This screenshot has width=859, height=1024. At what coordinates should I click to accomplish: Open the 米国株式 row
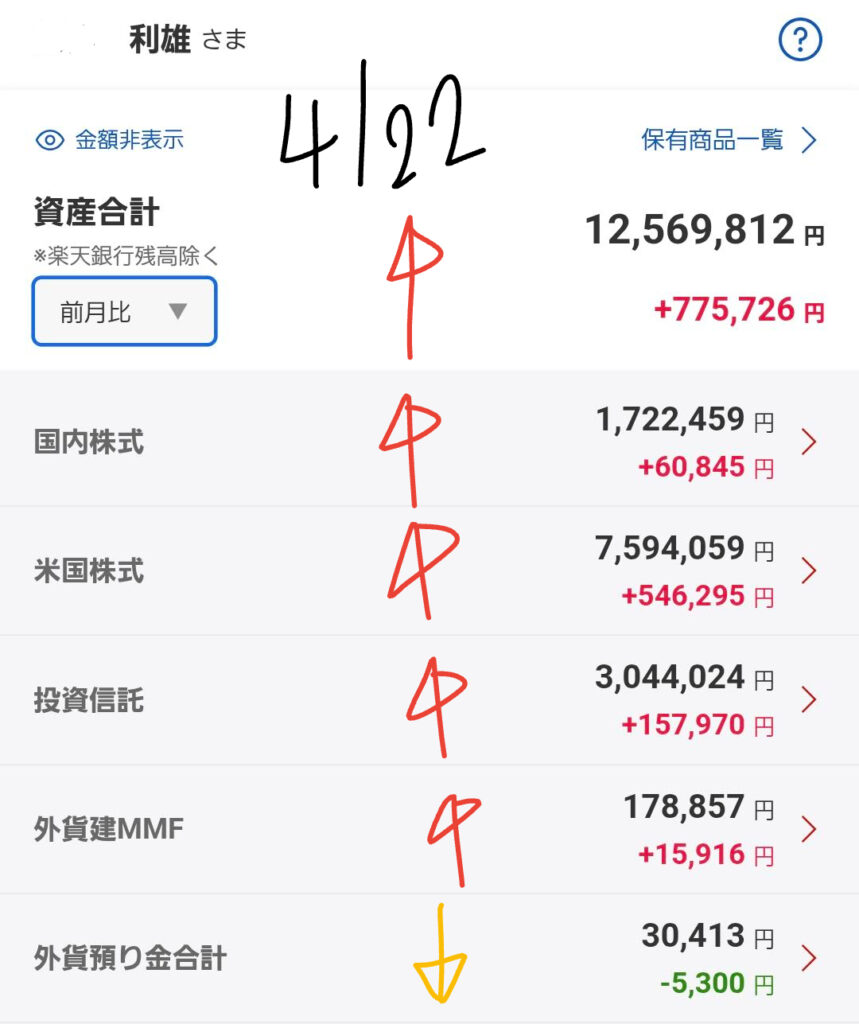[x=429, y=571]
